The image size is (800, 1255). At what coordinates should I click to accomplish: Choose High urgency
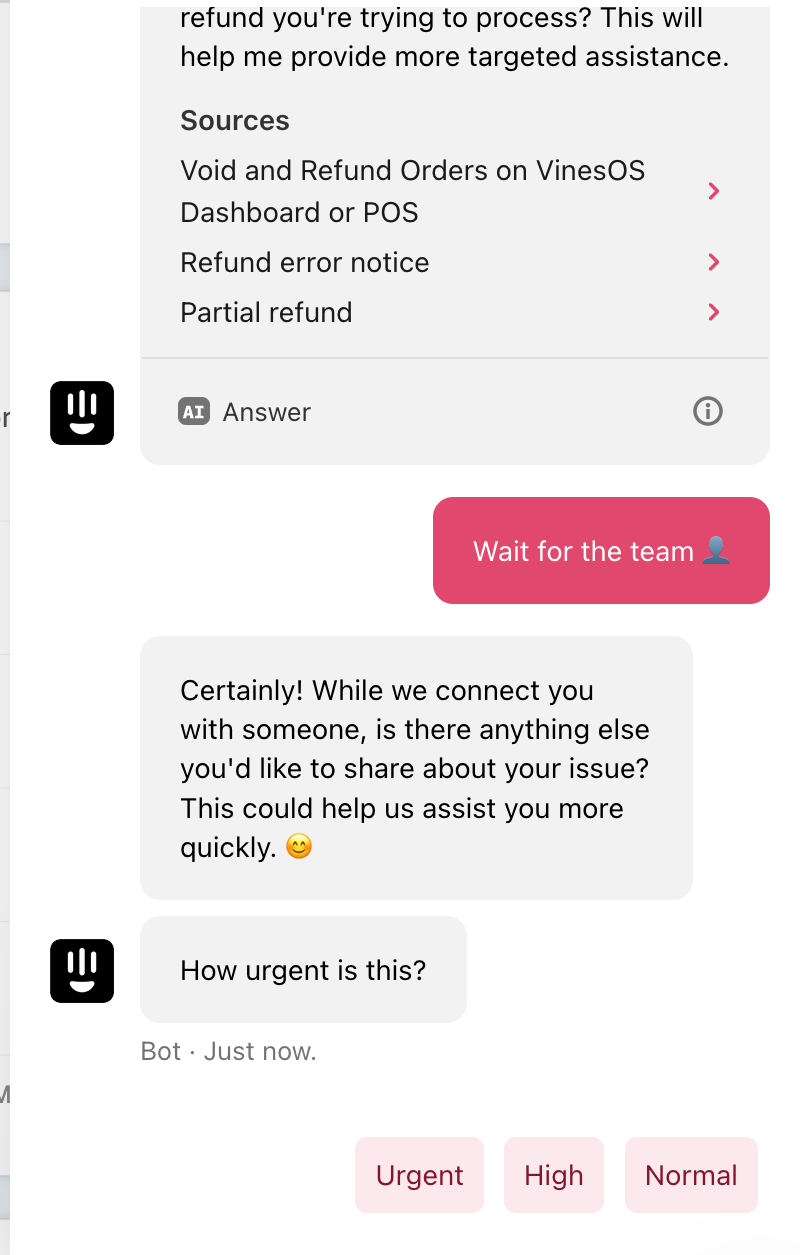553,1175
